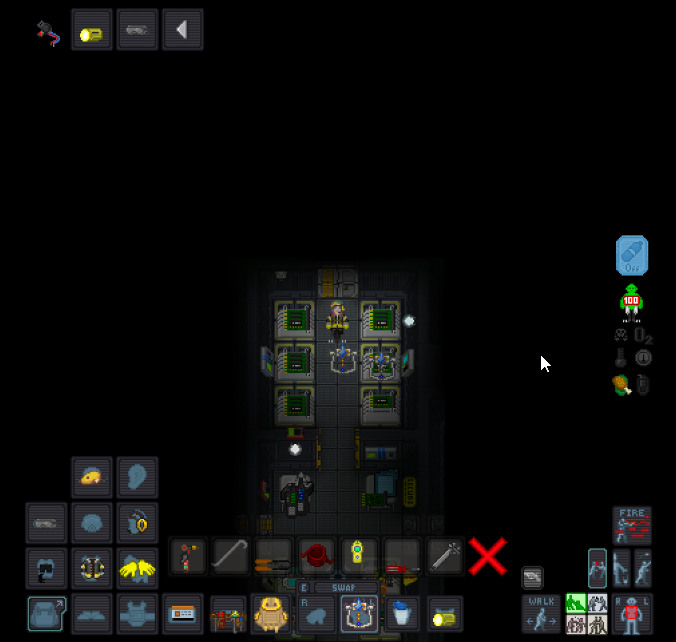Tap the flashlight in the pocket slot
The height and width of the screenshot is (642, 676).
445,613
